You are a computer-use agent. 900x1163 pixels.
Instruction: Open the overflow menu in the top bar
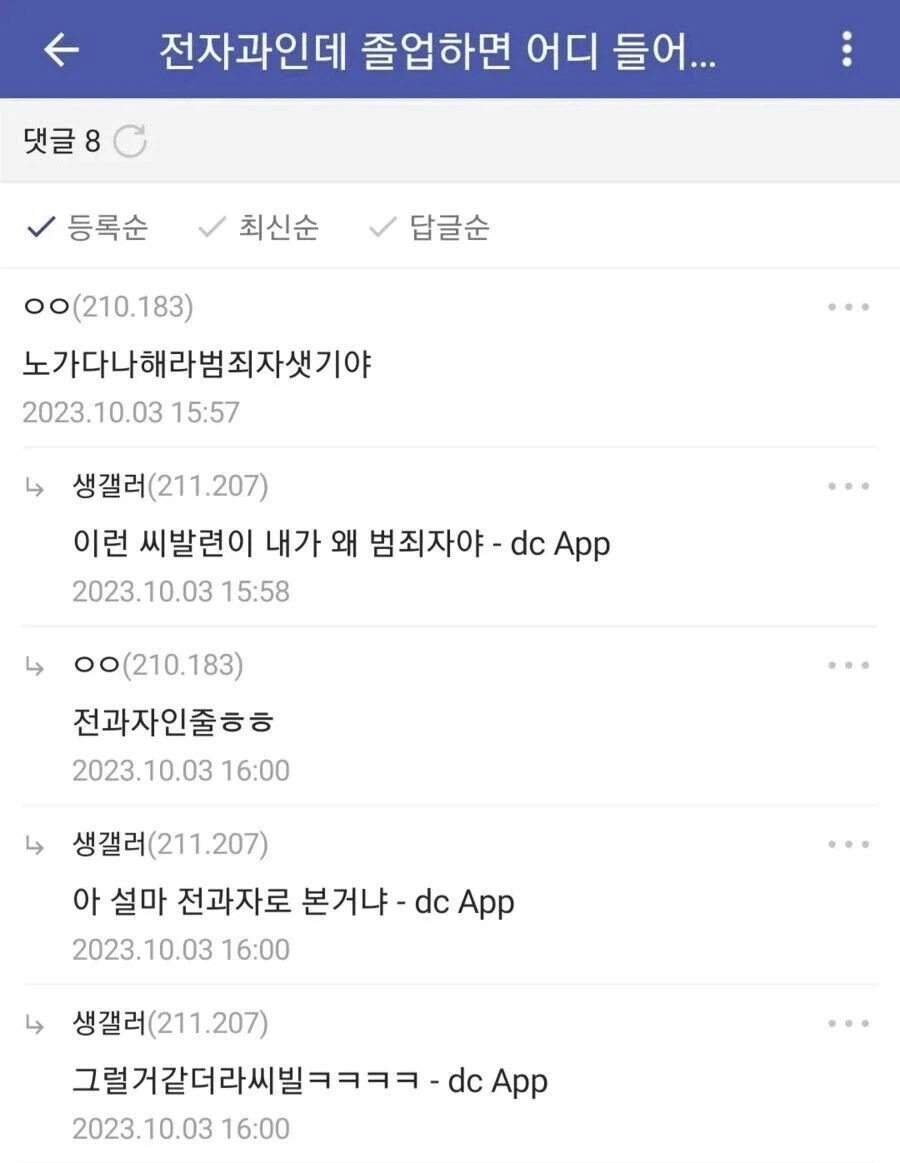coord(848,47)
